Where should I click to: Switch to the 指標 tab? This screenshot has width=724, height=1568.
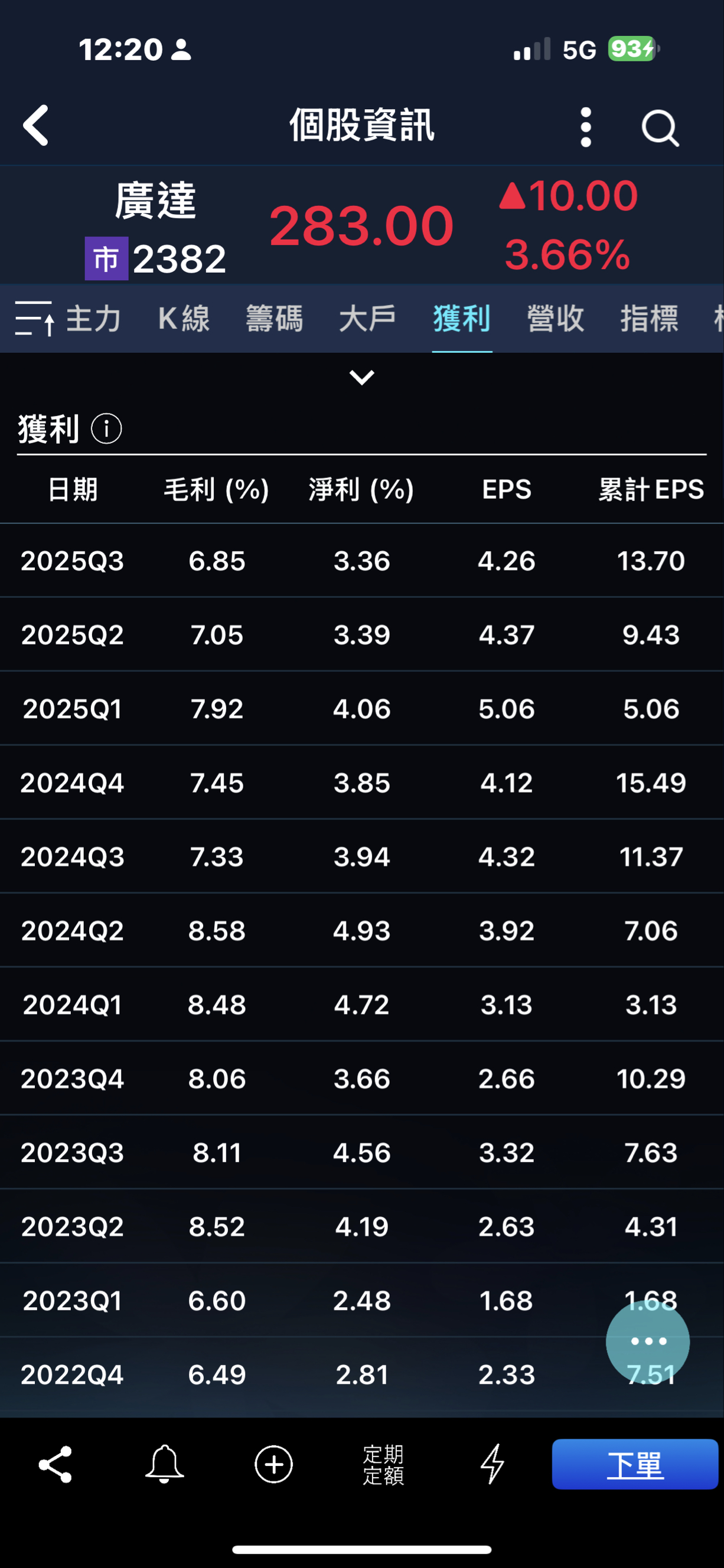(x=649, y=318)
